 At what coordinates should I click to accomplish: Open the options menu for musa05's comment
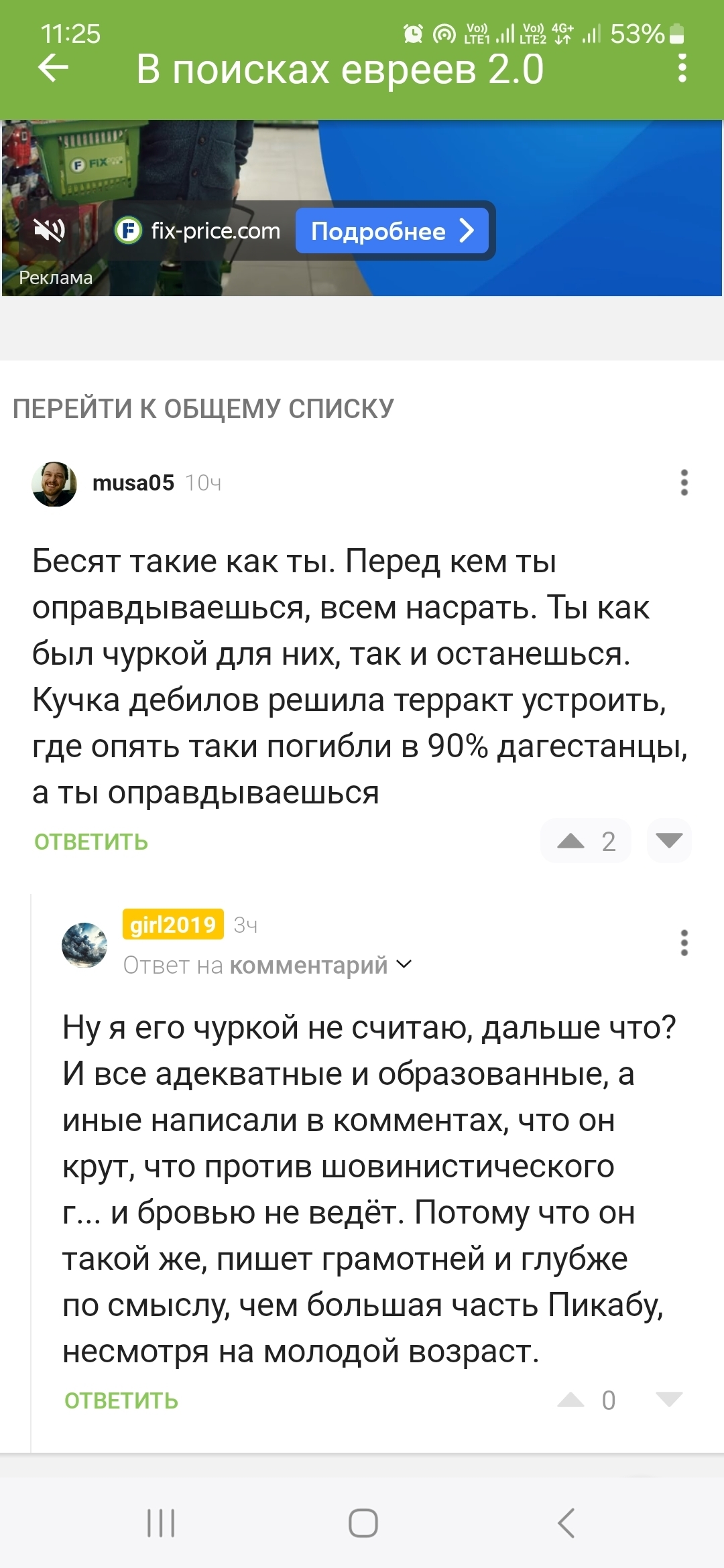684,482
